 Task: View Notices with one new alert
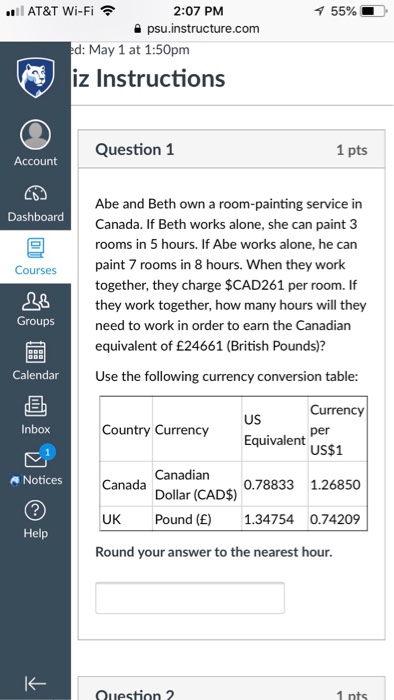tap(35, 467)
